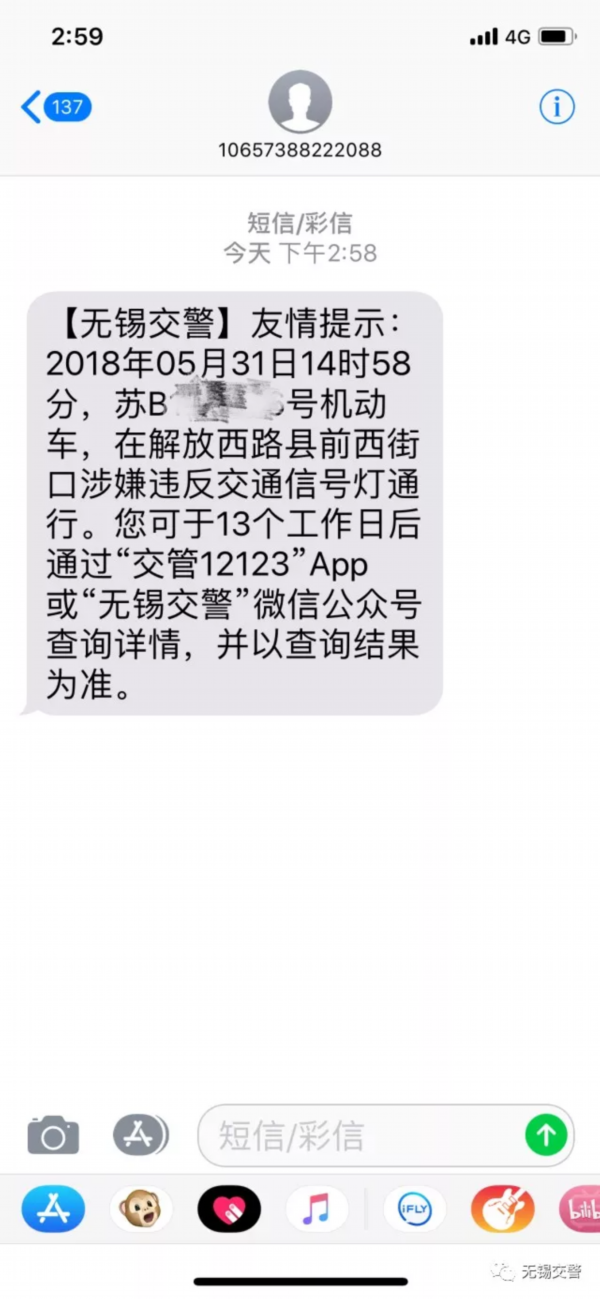
Task: Open the GarageBand guitar app
Action: (502, 1209)
